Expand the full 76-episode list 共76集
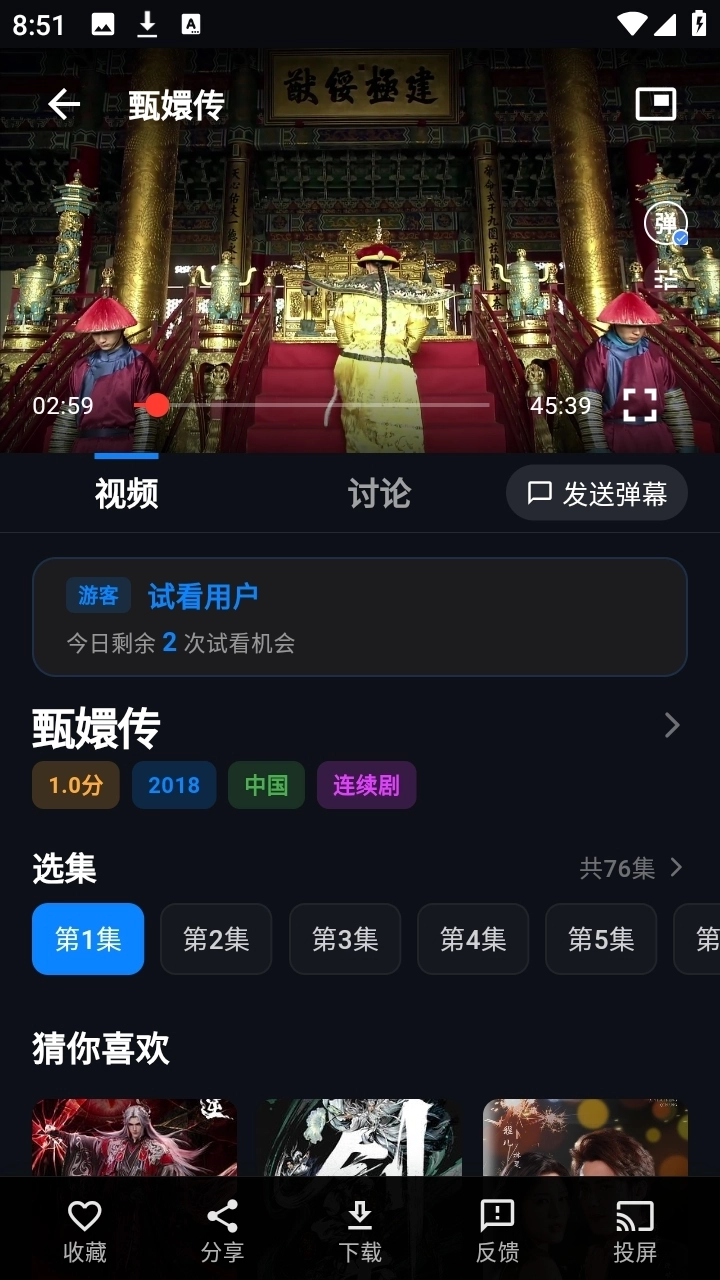 pos(619,869)
